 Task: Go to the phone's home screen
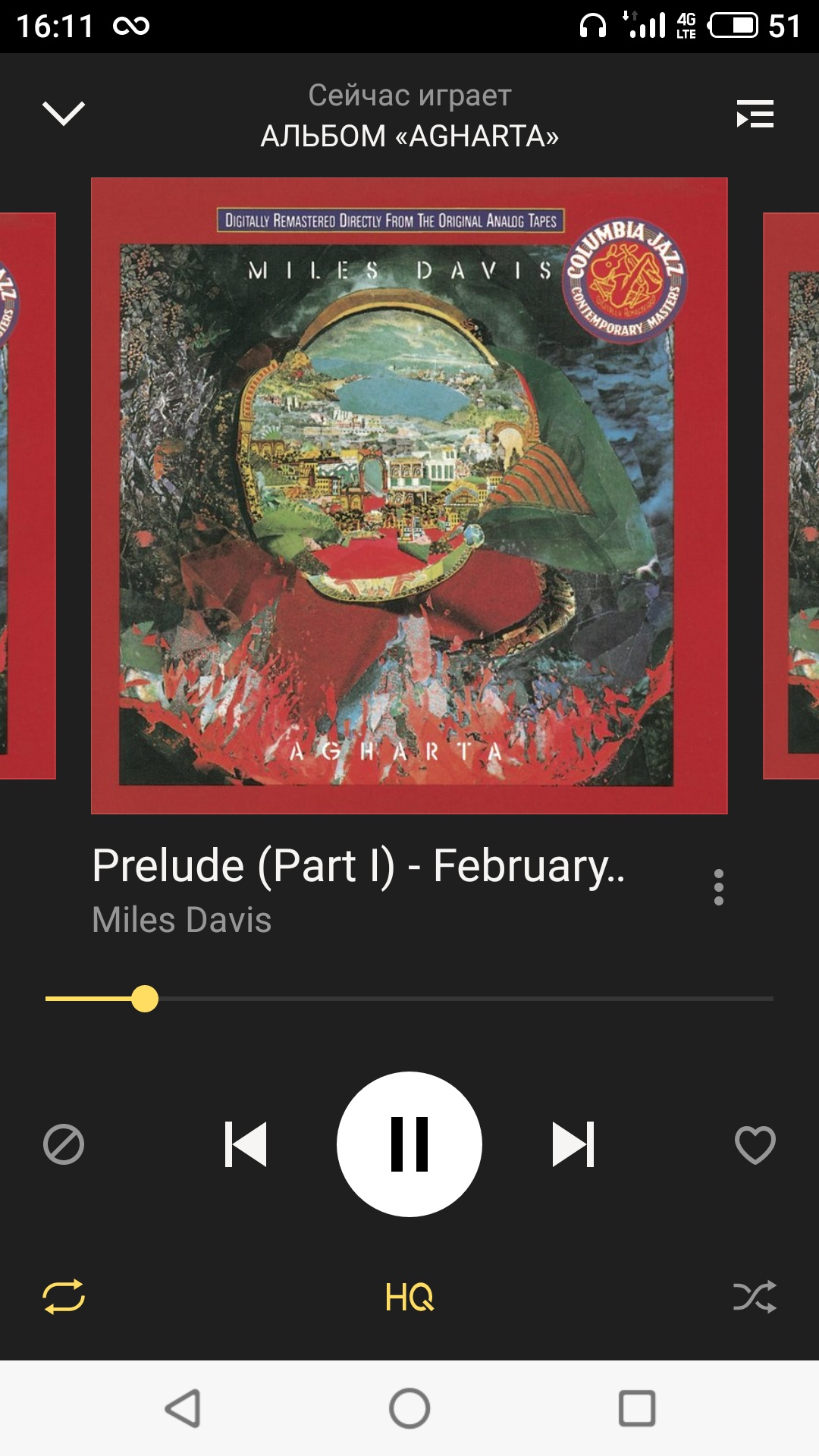[409, 1408]
